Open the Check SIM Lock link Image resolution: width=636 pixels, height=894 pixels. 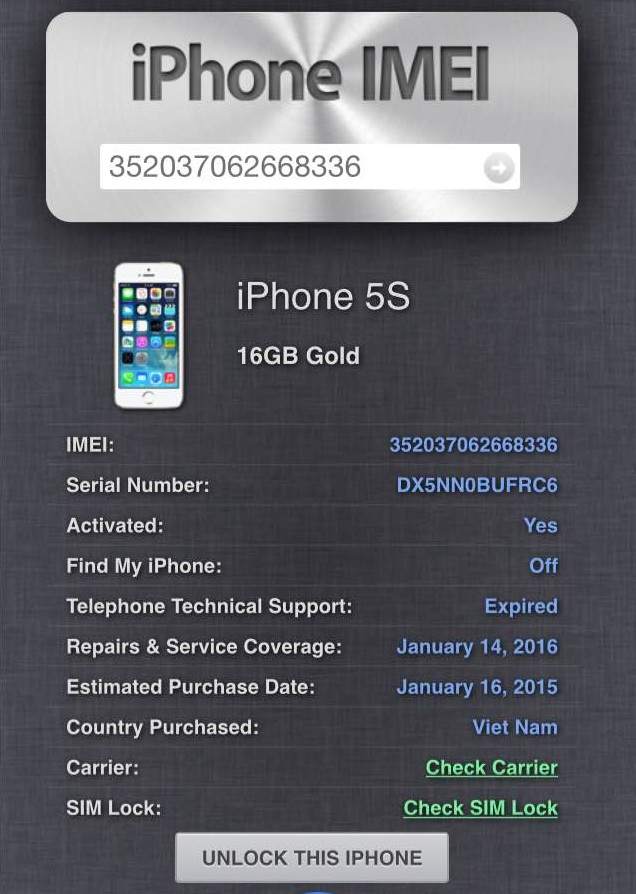coord(480,807)
